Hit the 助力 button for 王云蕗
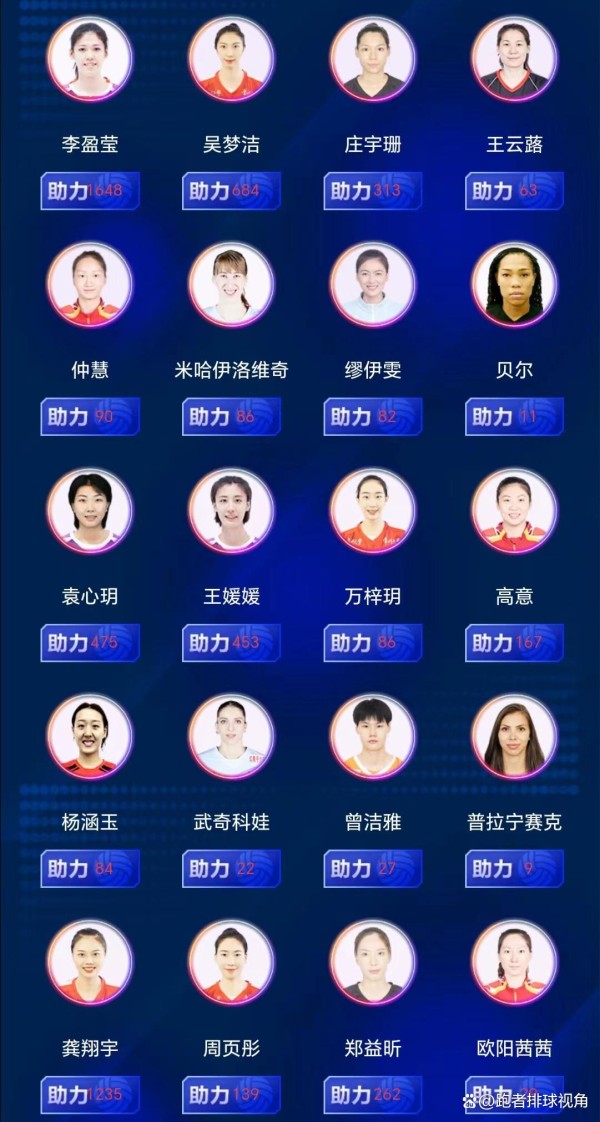The height and width of the screenshot is (1122, 600). 514,191
